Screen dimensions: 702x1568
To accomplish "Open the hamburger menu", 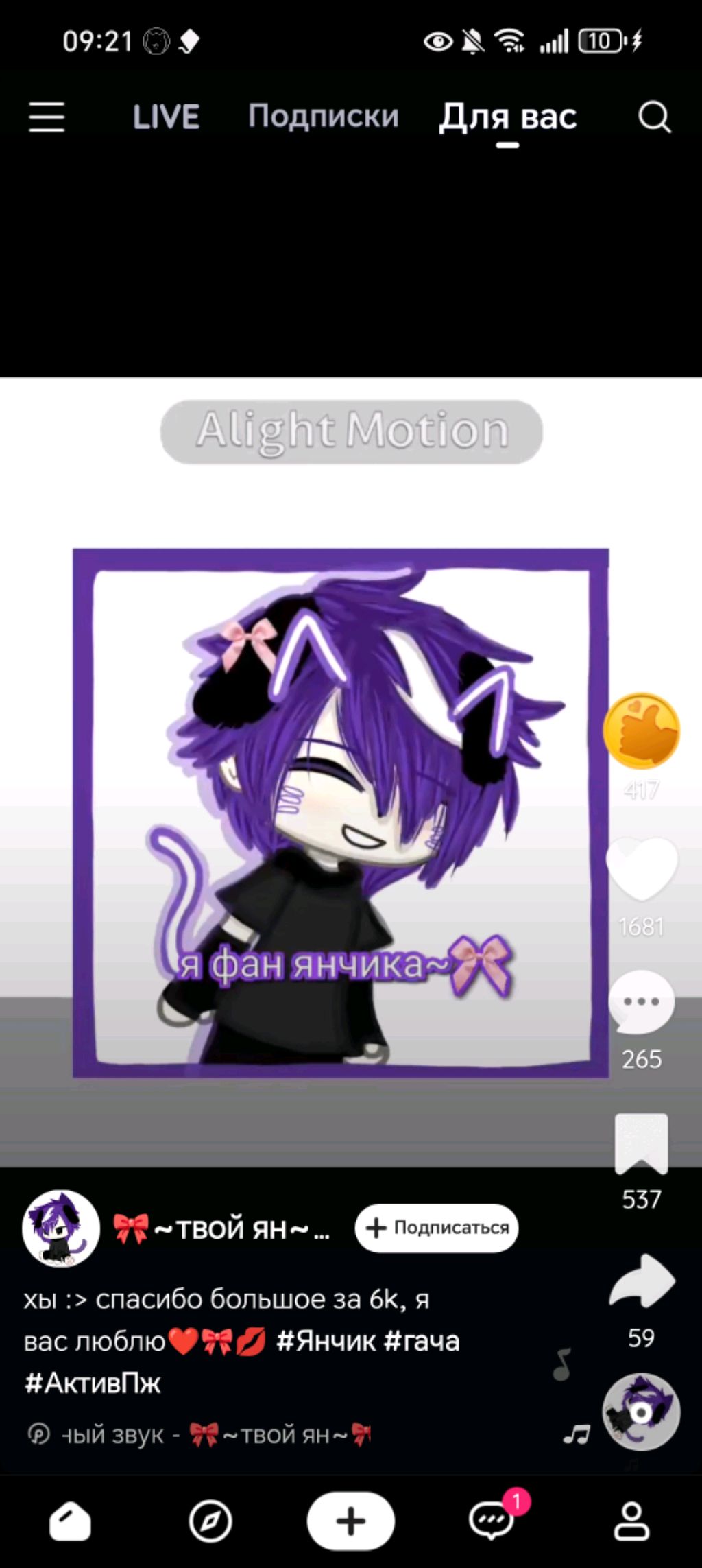I will 47,117.
